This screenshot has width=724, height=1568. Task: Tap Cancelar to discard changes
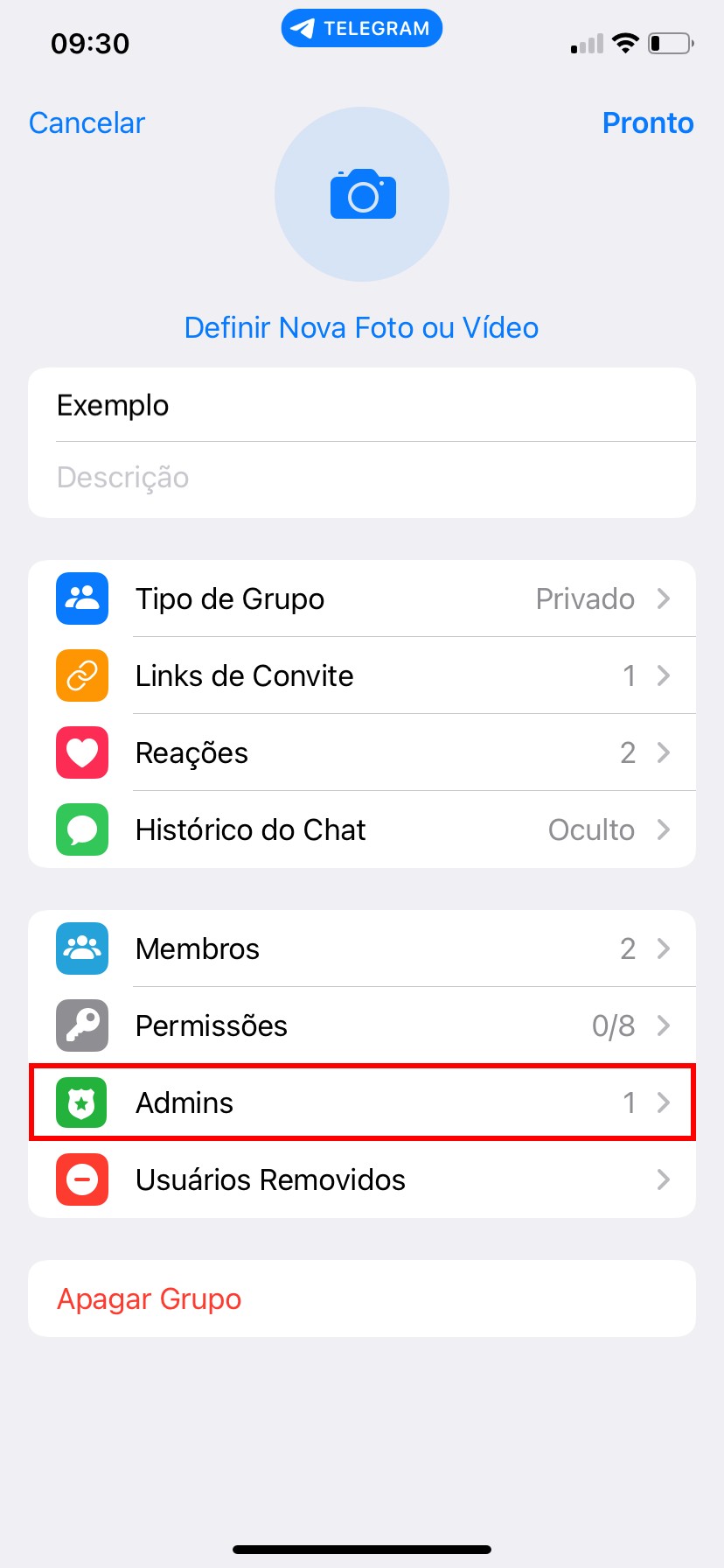click(87, 123)
